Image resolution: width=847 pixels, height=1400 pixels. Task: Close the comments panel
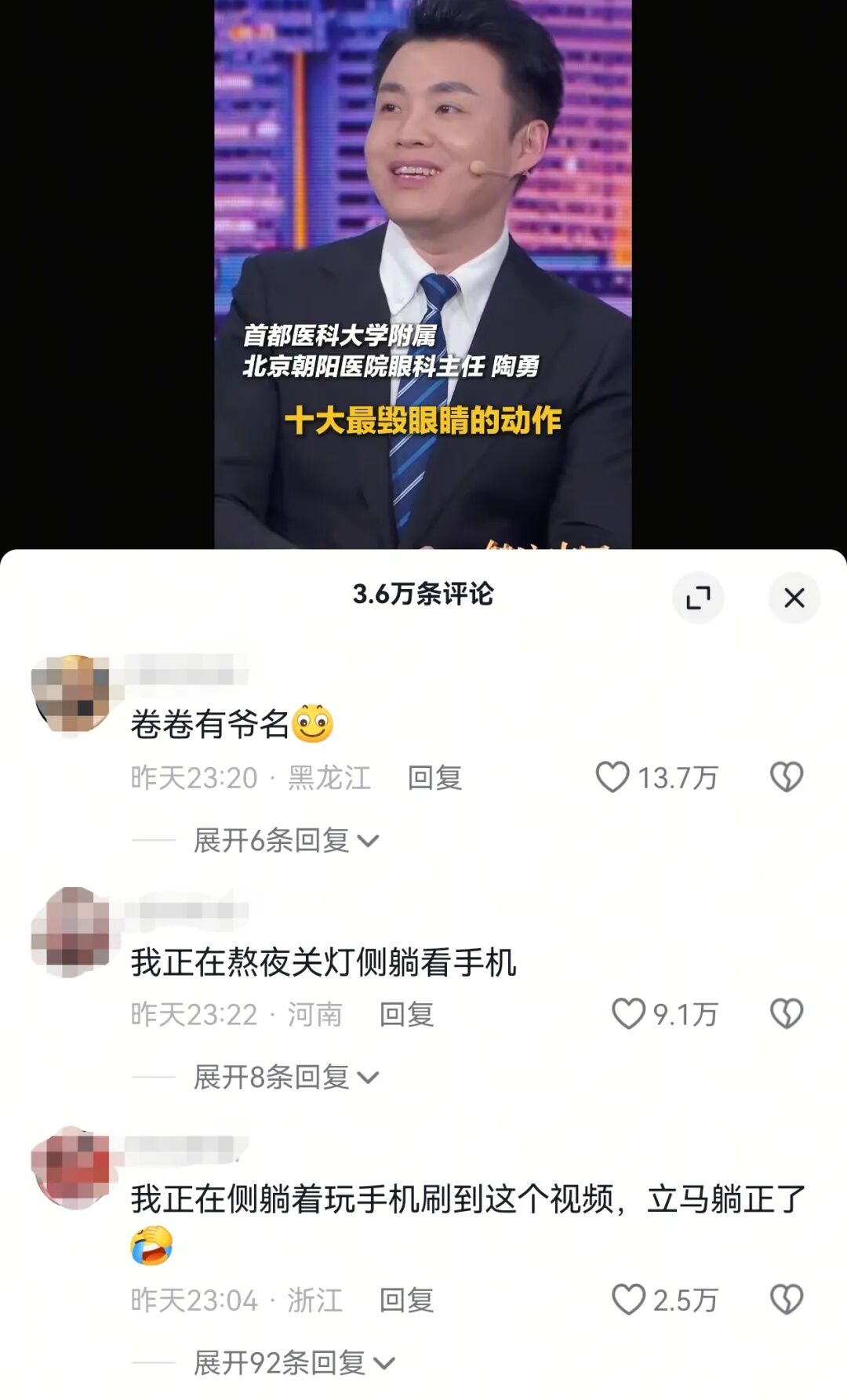click(x=794, y=598)
